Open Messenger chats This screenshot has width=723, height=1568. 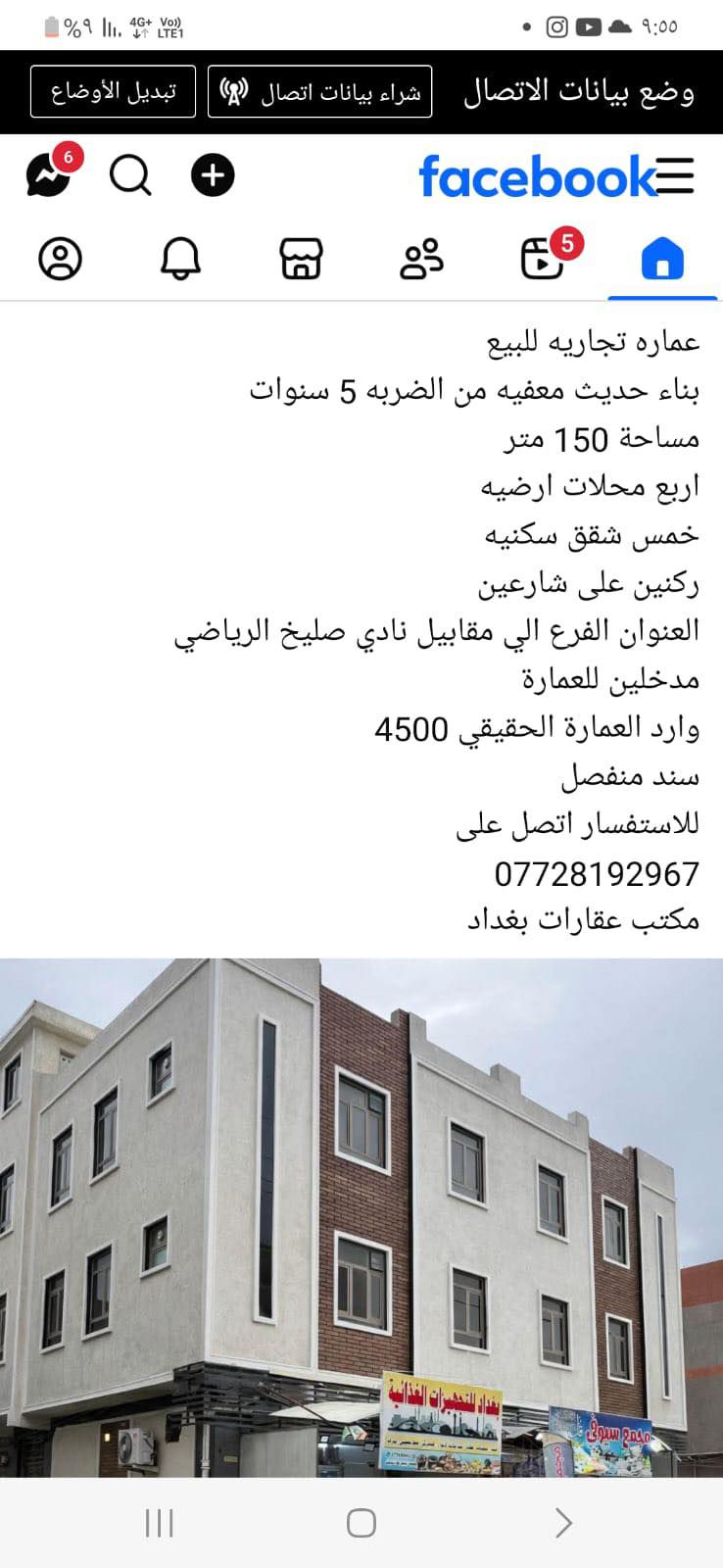(48, 176)
